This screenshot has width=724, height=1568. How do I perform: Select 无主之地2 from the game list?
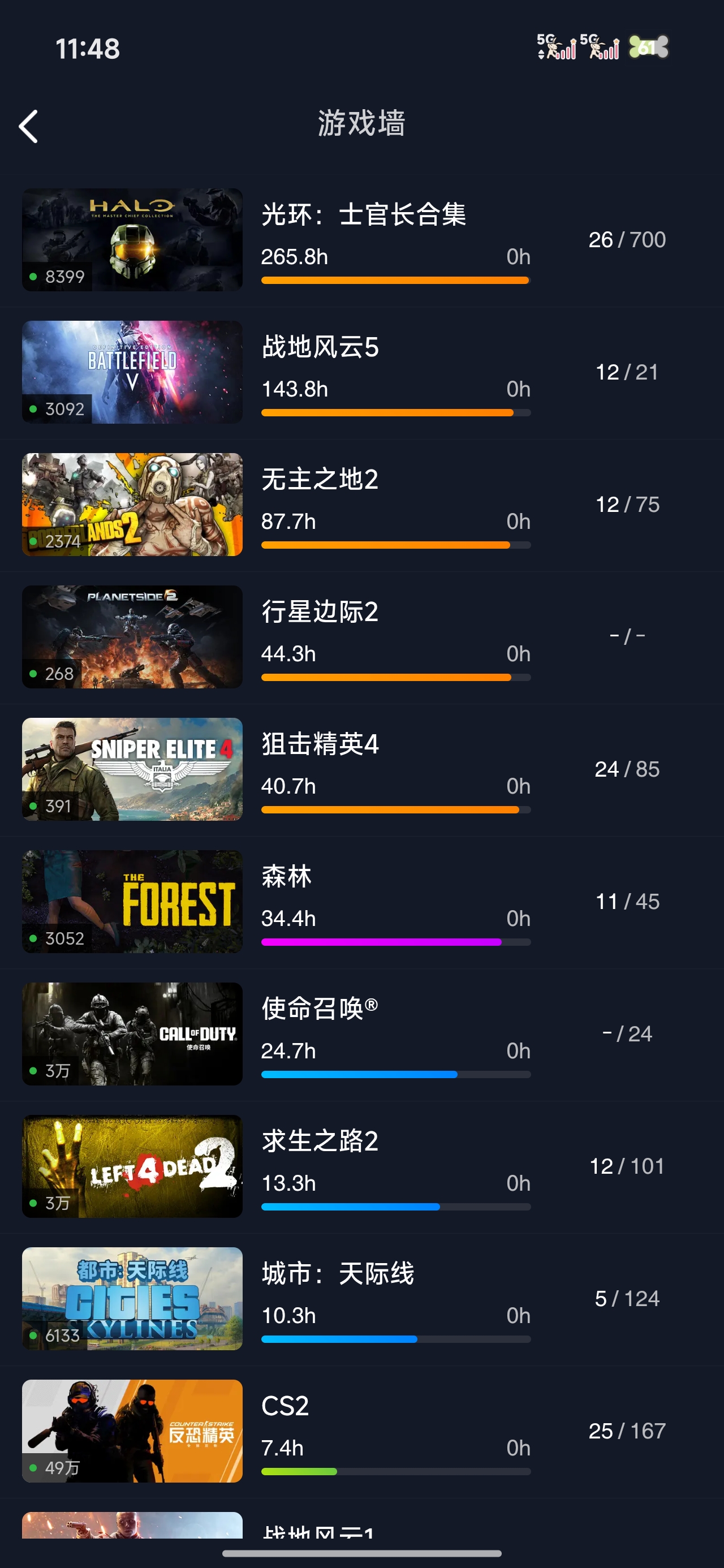coord(361,505)
